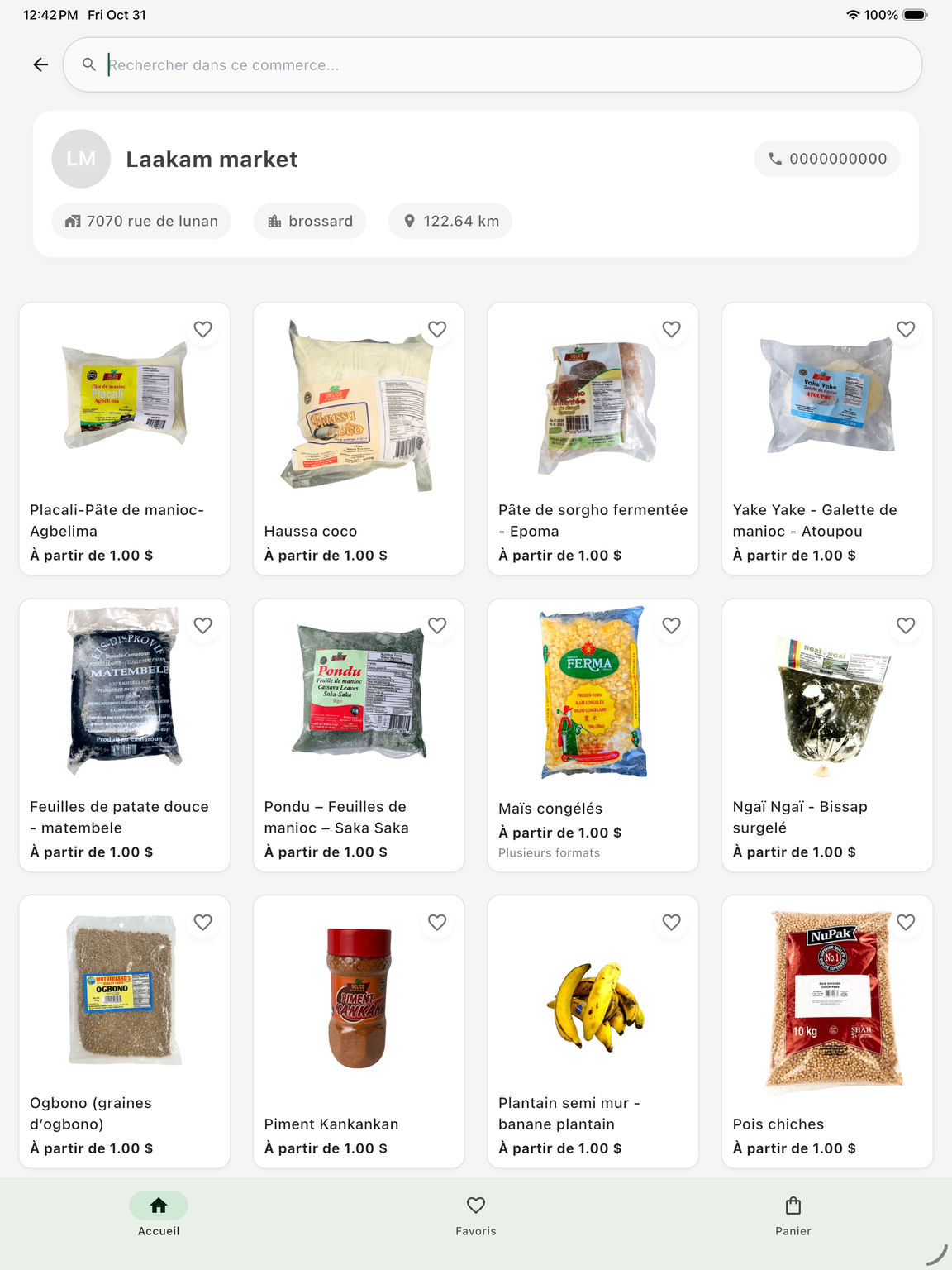Favorite the Pois chiches item
This screenshot has height=1270, width=952.
pos(906,922)
